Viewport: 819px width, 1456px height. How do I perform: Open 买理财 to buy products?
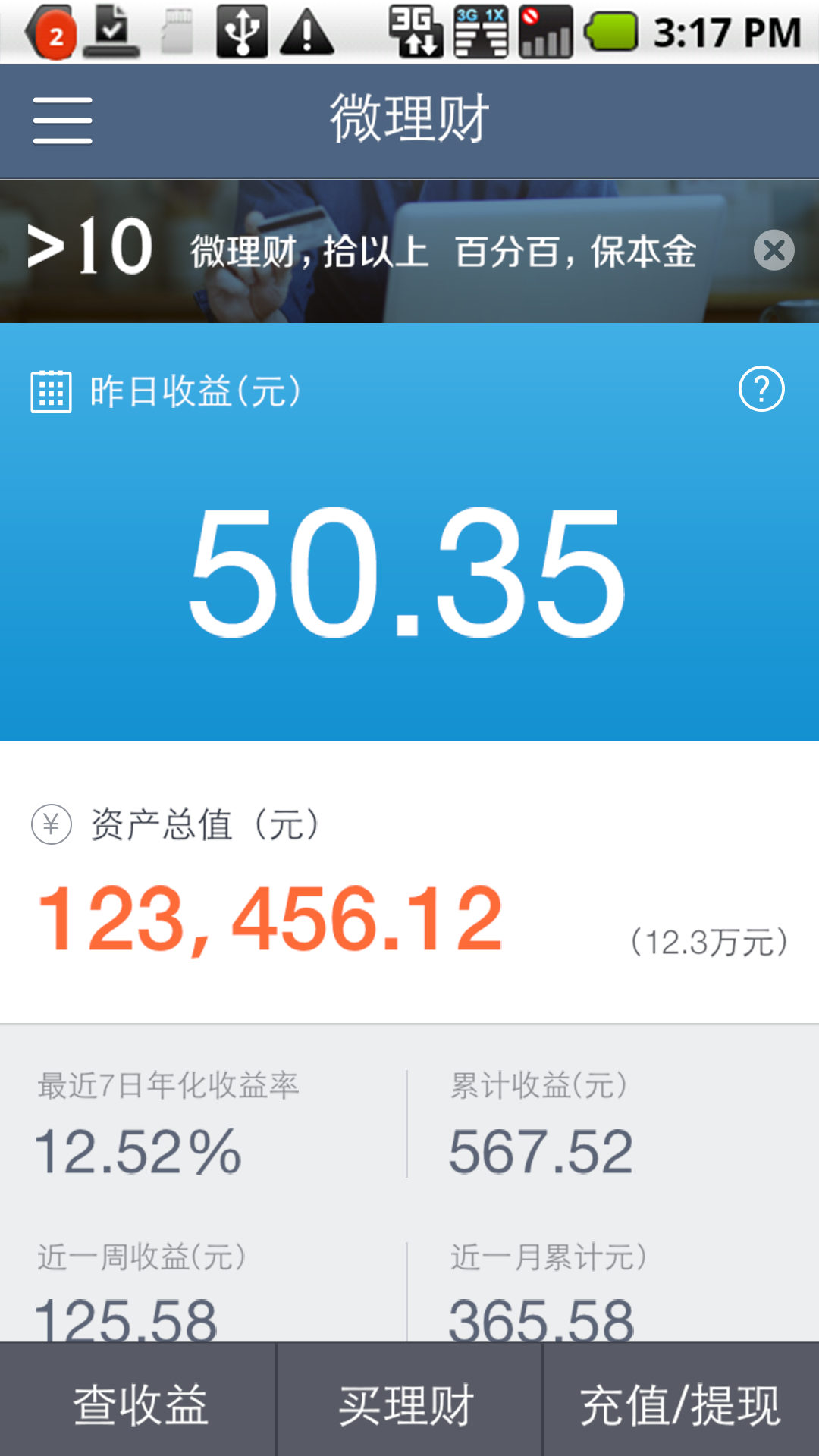point(408,1403)
